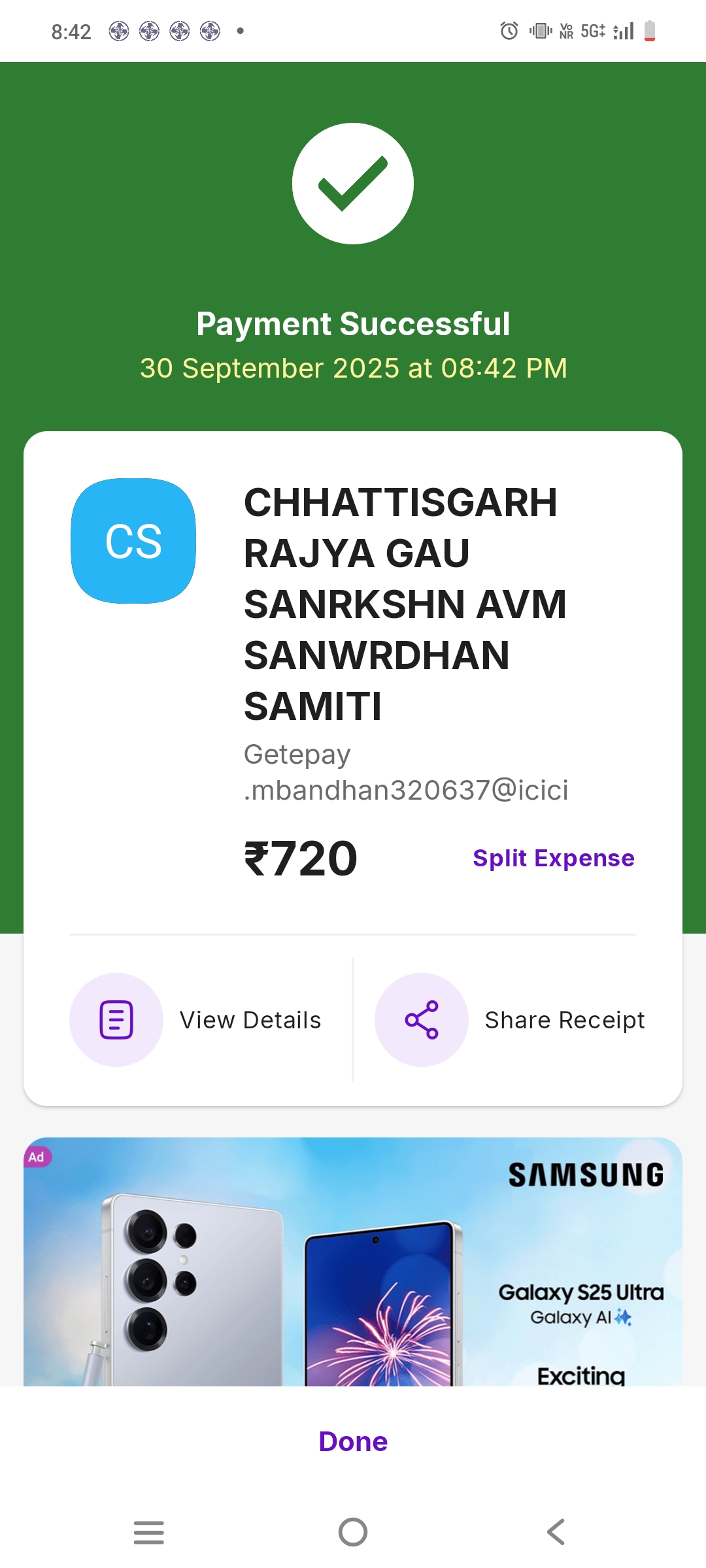The height and width of the screenshot is (1568, 706).
Task: Open View Details of the payment
Action: pos(196,1020)
